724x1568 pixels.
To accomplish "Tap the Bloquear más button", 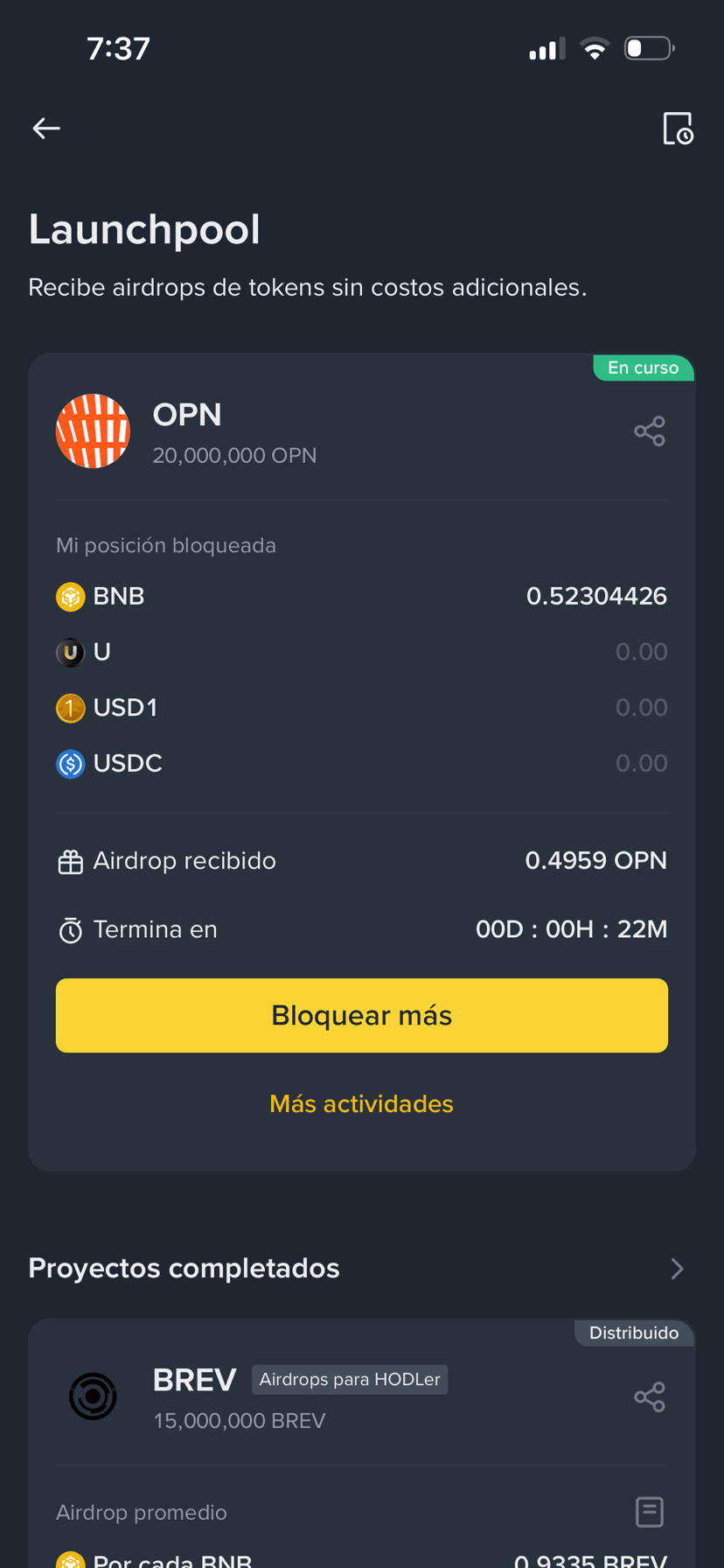I will pyautogui.click(x=361, y=1015).
